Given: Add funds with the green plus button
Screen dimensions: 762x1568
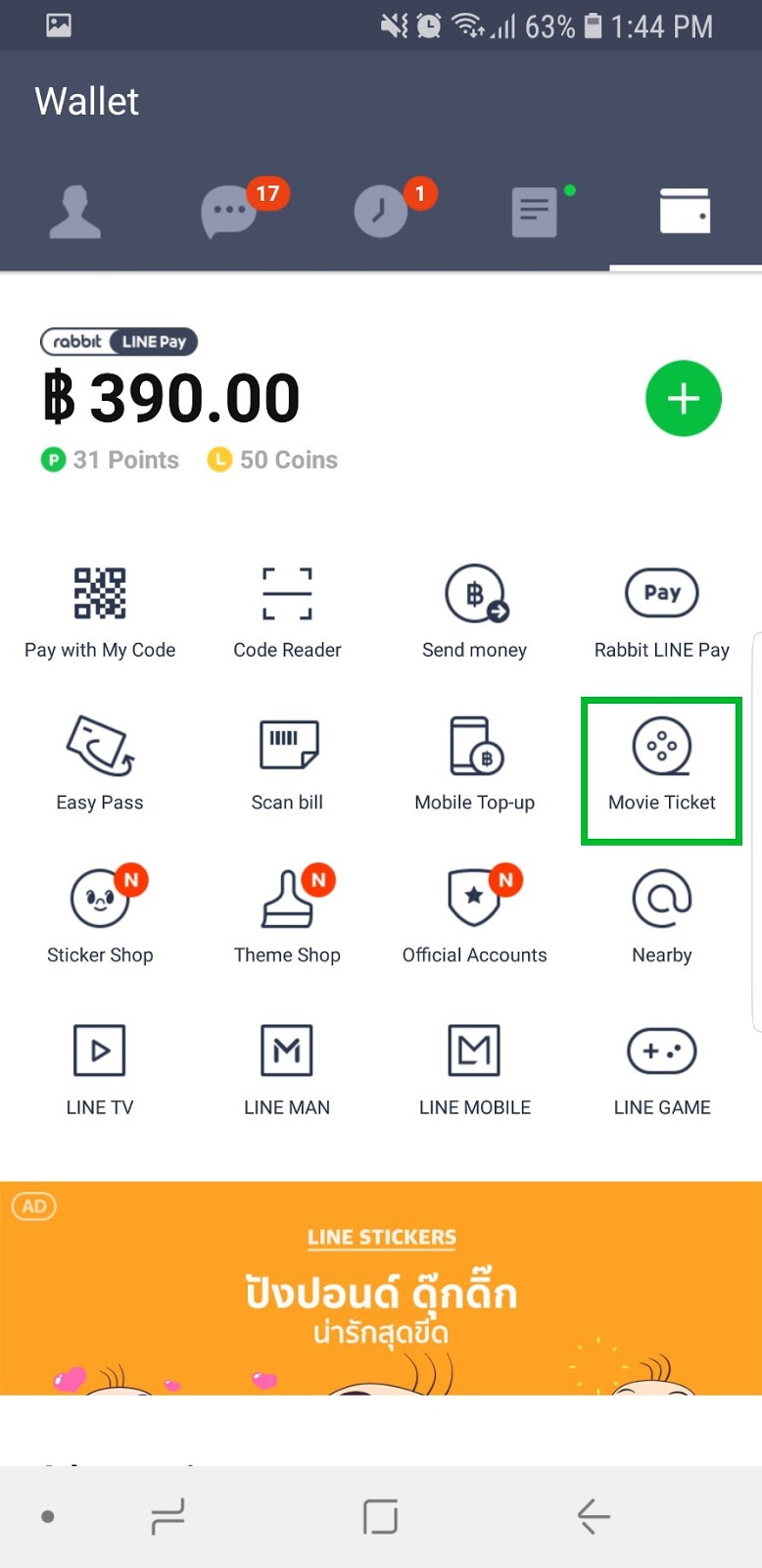Looking at the screenshot, I should coord(683,399).
